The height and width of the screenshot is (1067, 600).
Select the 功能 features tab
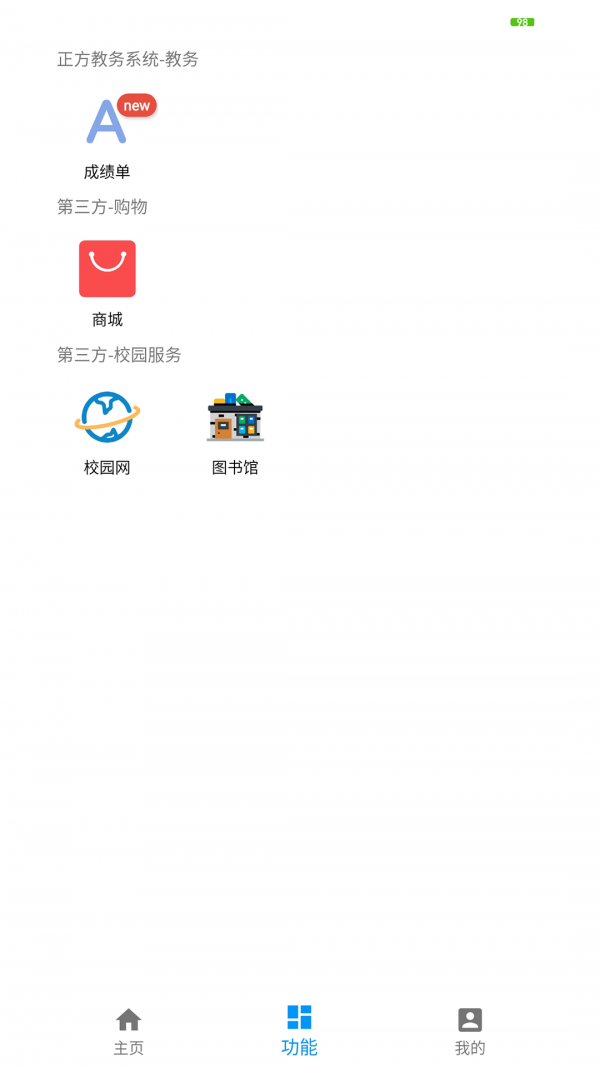[x=299, y=1030]
